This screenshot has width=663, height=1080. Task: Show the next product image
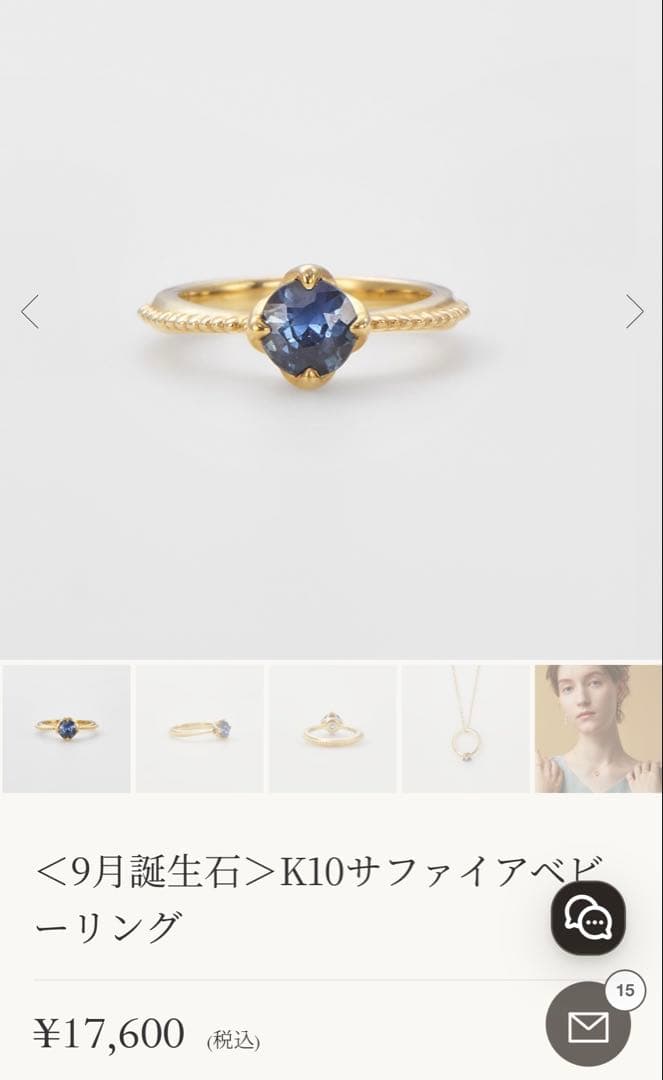634,312
